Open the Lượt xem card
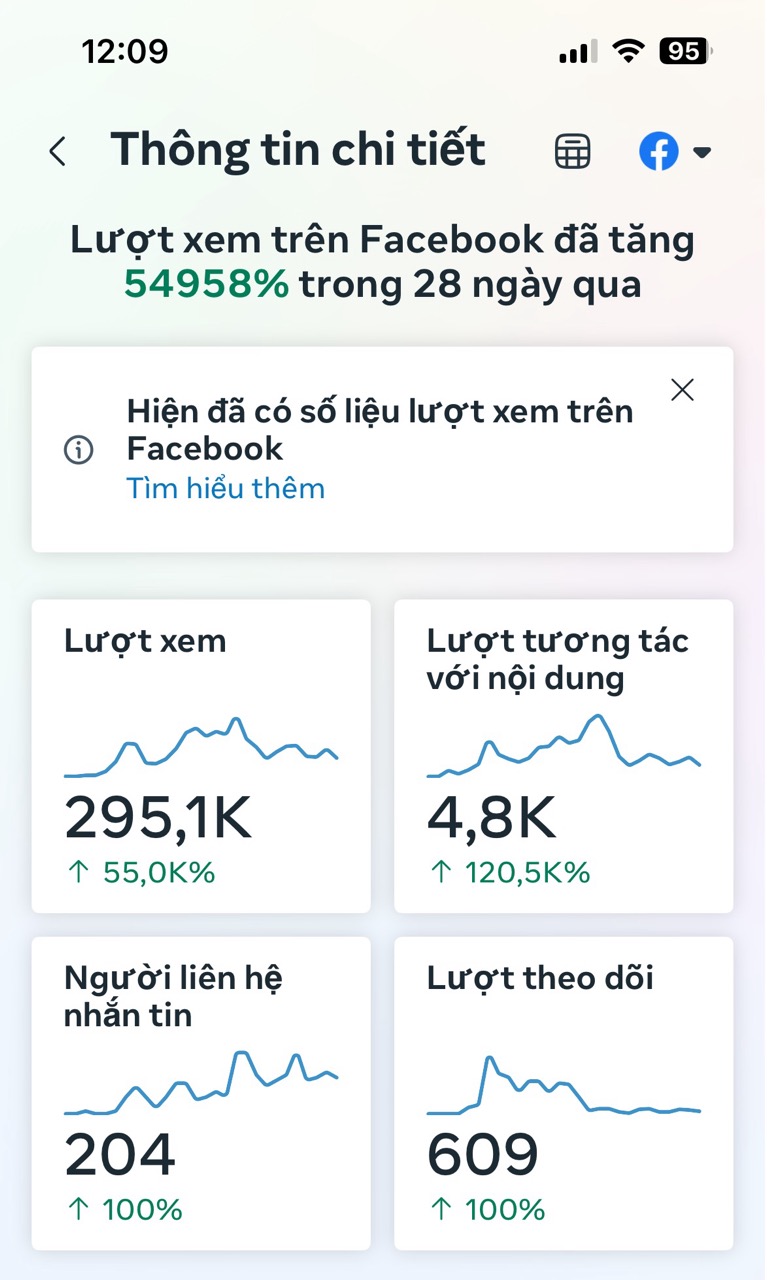Screen dimensions: 767x1280 201,756
